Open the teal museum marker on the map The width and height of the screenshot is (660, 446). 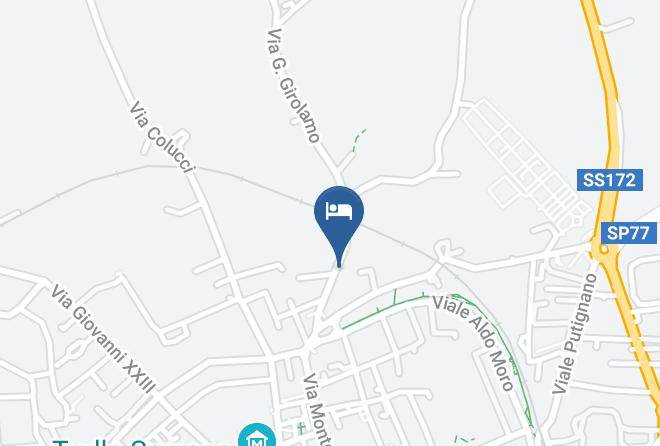click(x=257, y=435)
